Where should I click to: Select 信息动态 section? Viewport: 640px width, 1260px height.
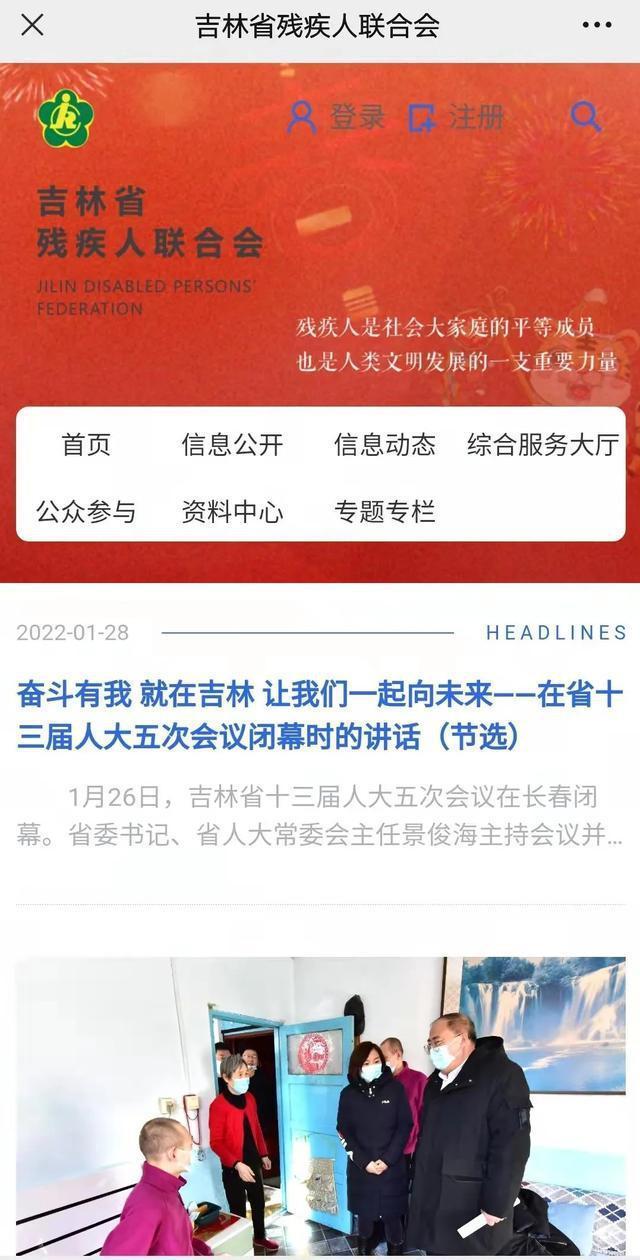click(385, 445)
